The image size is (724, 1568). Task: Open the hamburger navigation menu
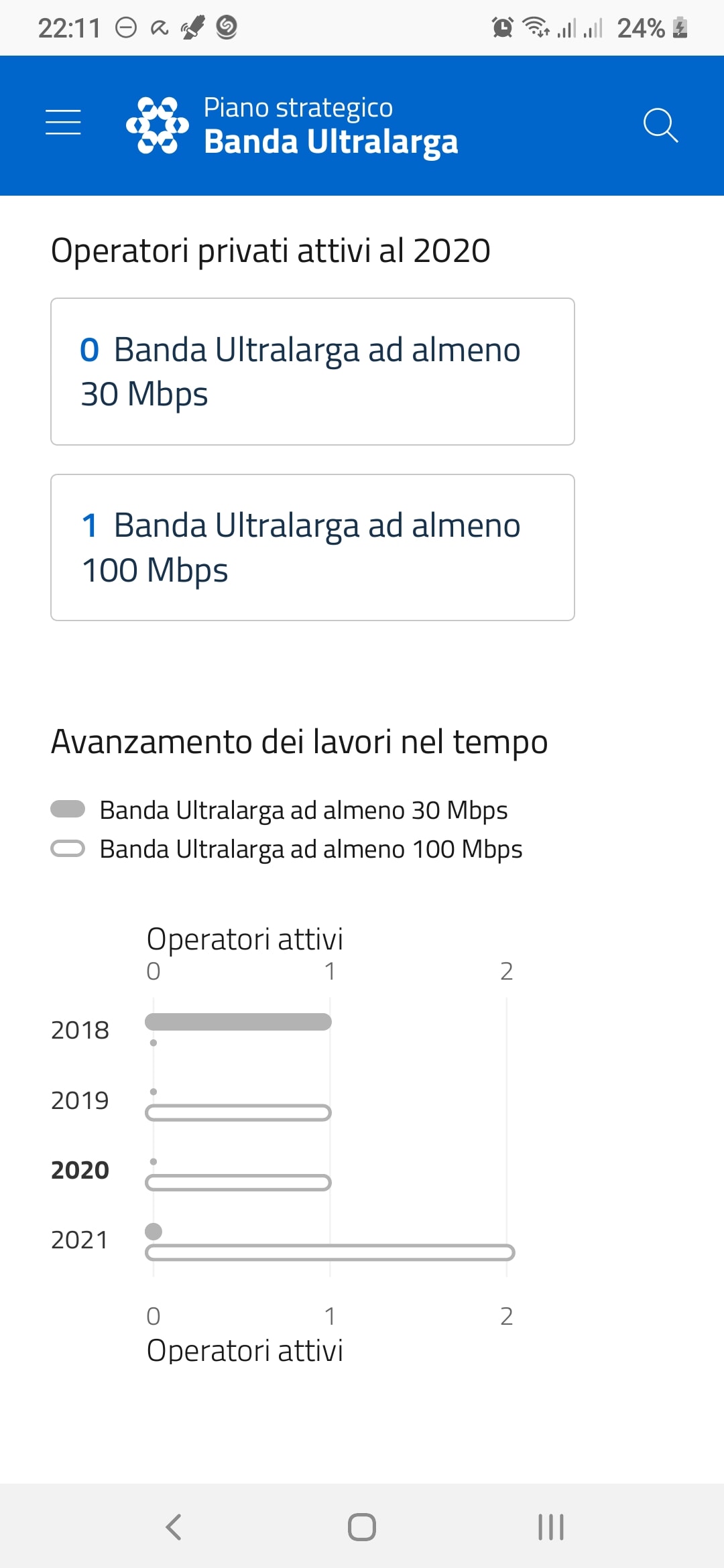tap(63, 123)
